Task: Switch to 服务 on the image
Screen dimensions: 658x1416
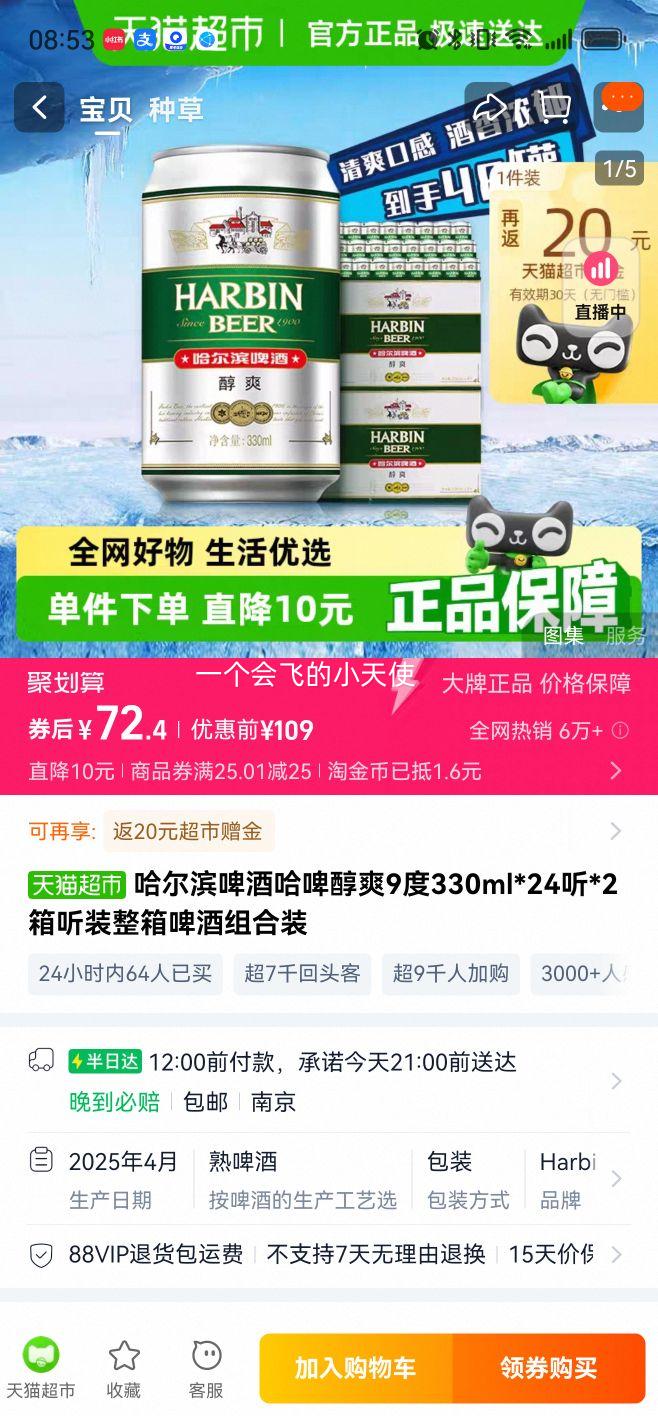Action: [625, 635]
